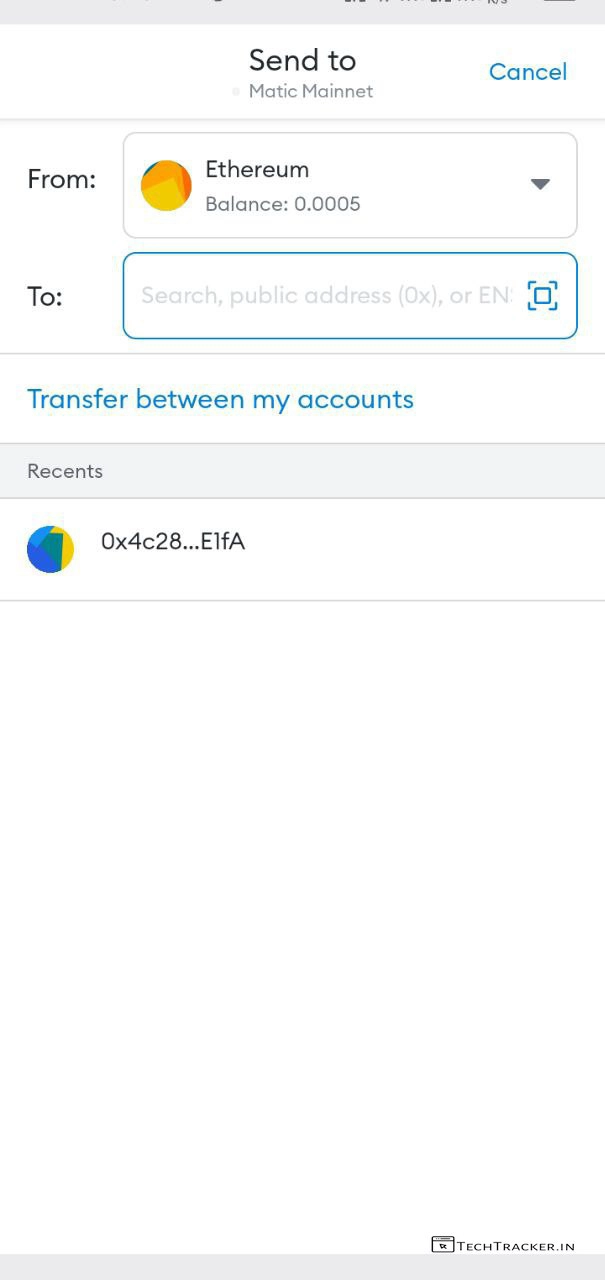The height and width of the screenshot is (1280, 605).
Task: Select Transfer between my accounts
Action: click(220, 399)
